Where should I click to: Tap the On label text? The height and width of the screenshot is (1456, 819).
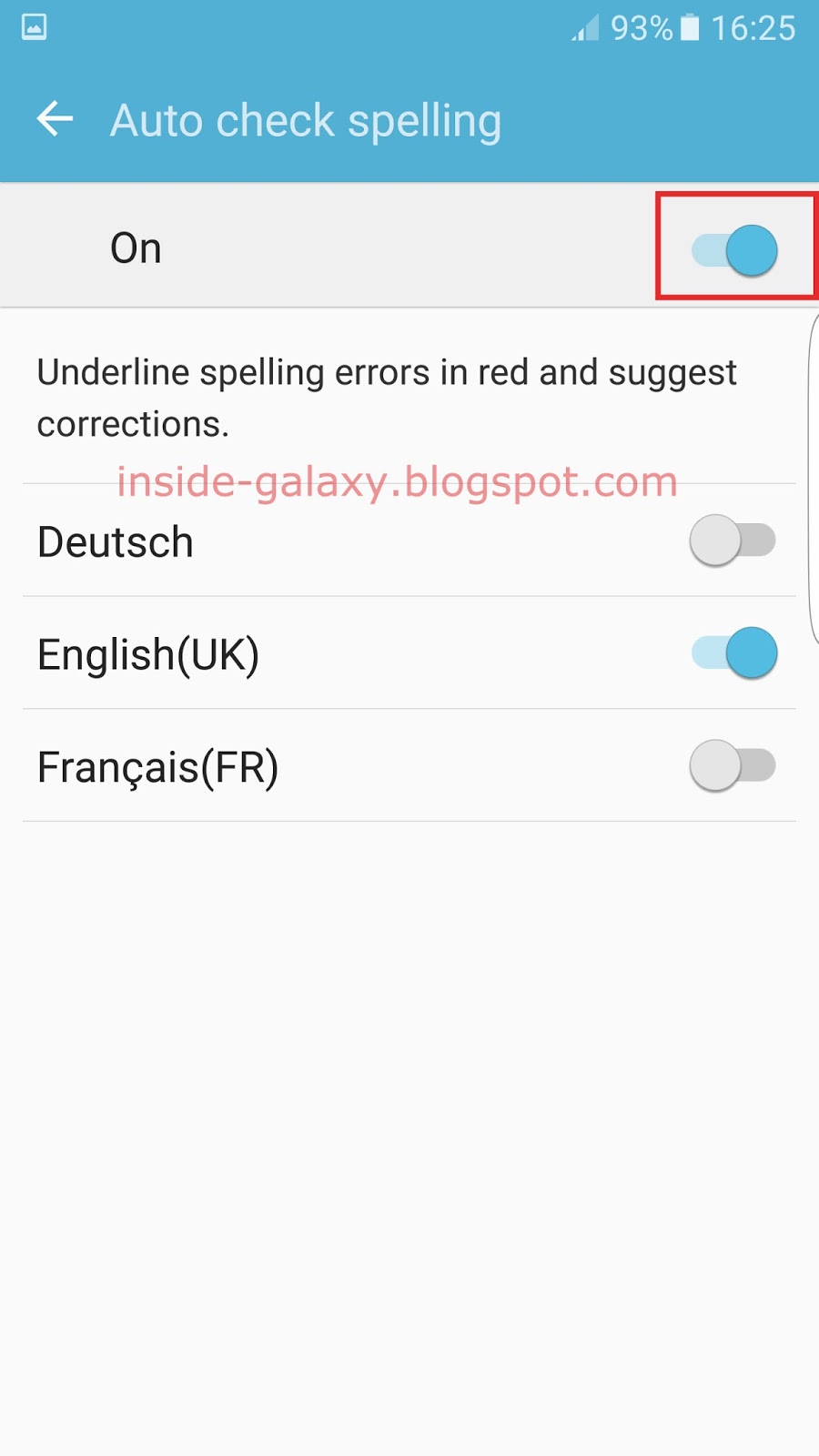pyautogui.click(x=135, y=247)
